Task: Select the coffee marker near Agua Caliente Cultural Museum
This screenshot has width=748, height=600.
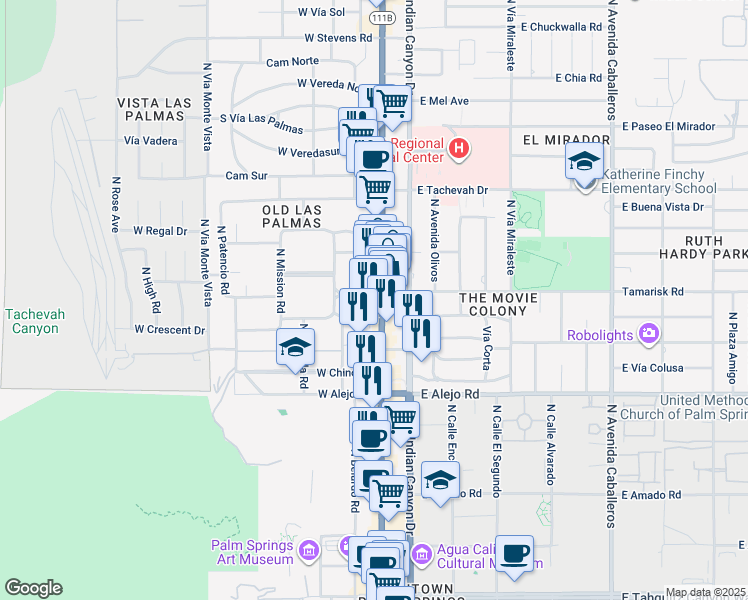Action: (514, 555)
